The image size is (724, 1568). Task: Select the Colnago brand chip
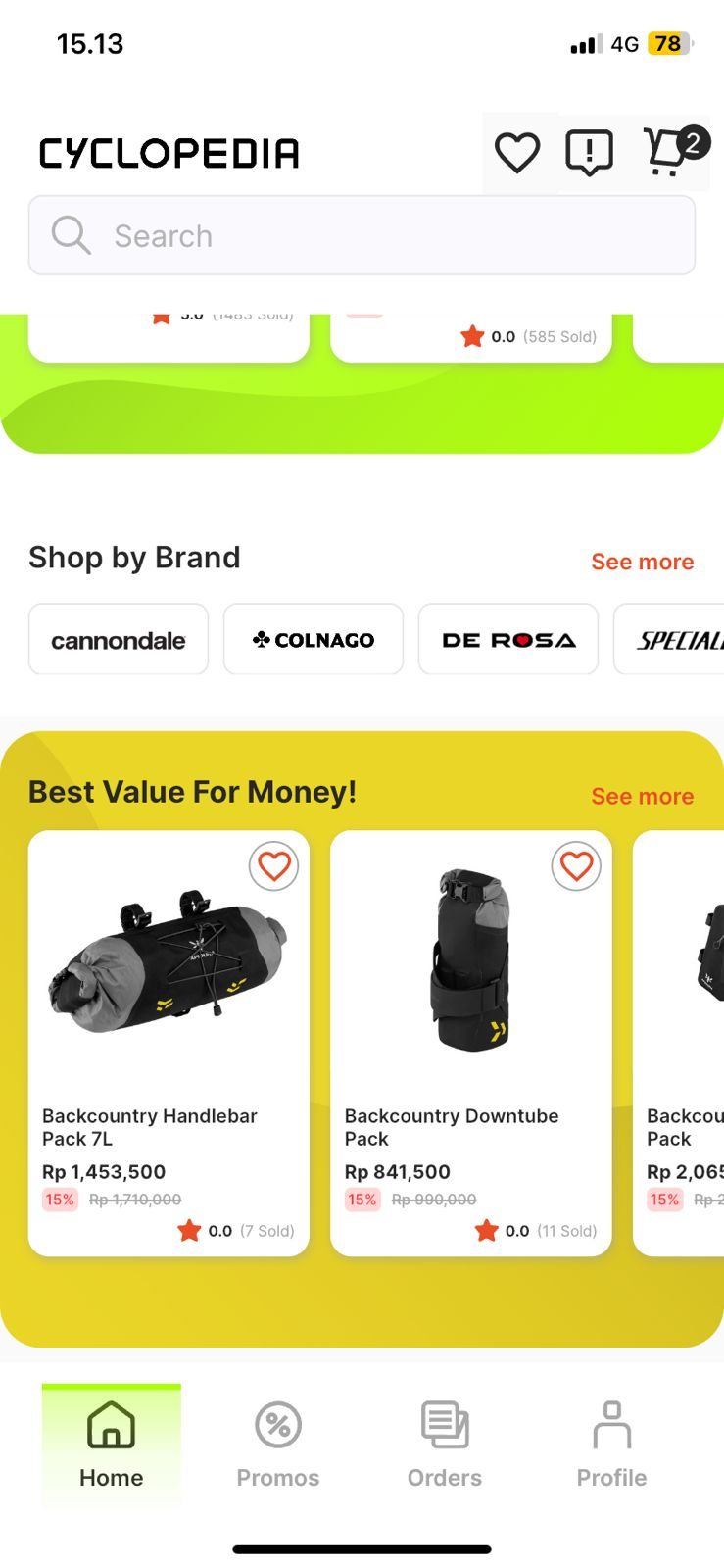tap(314, 640)
